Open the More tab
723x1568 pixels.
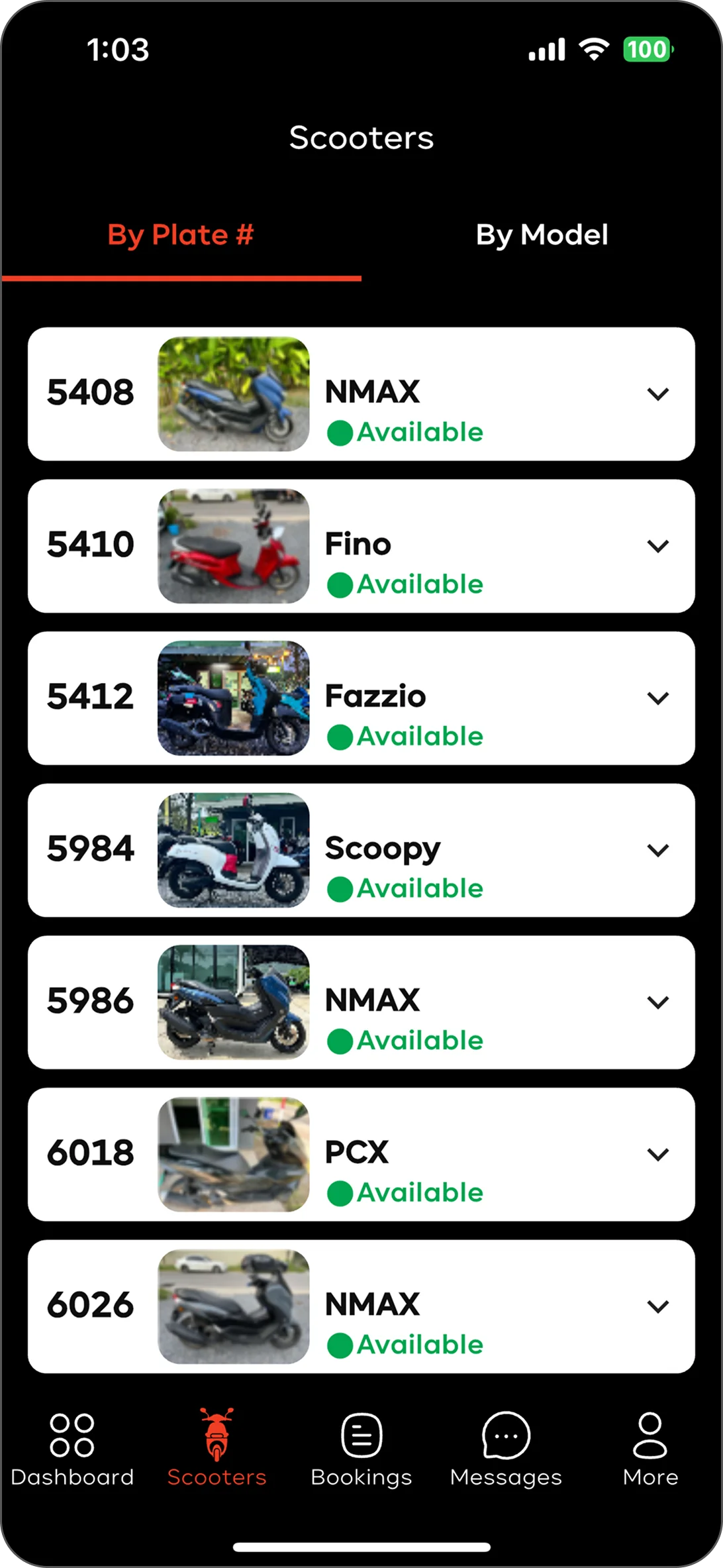[x=650, y=1449]
